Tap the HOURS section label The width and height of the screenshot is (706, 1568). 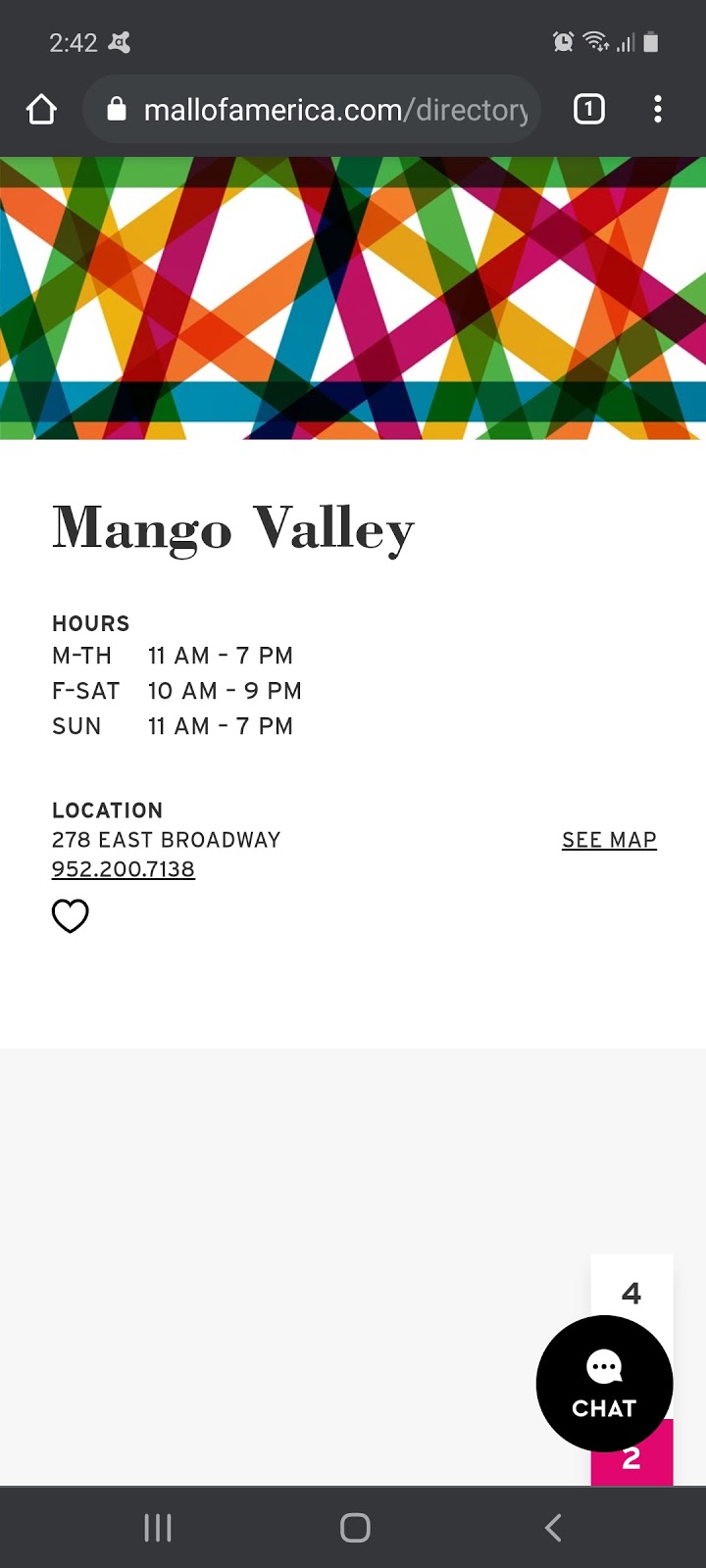tap(90, 623)
